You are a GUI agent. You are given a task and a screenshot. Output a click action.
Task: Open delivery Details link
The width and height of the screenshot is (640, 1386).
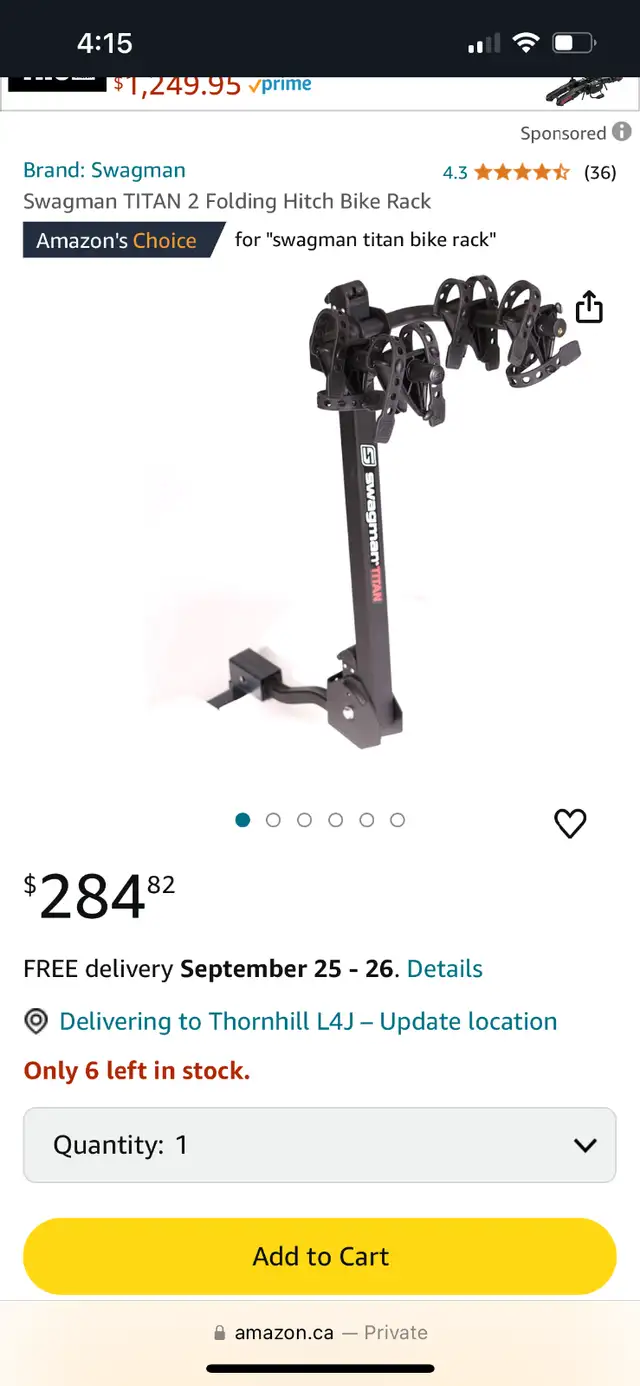(445, 969)
